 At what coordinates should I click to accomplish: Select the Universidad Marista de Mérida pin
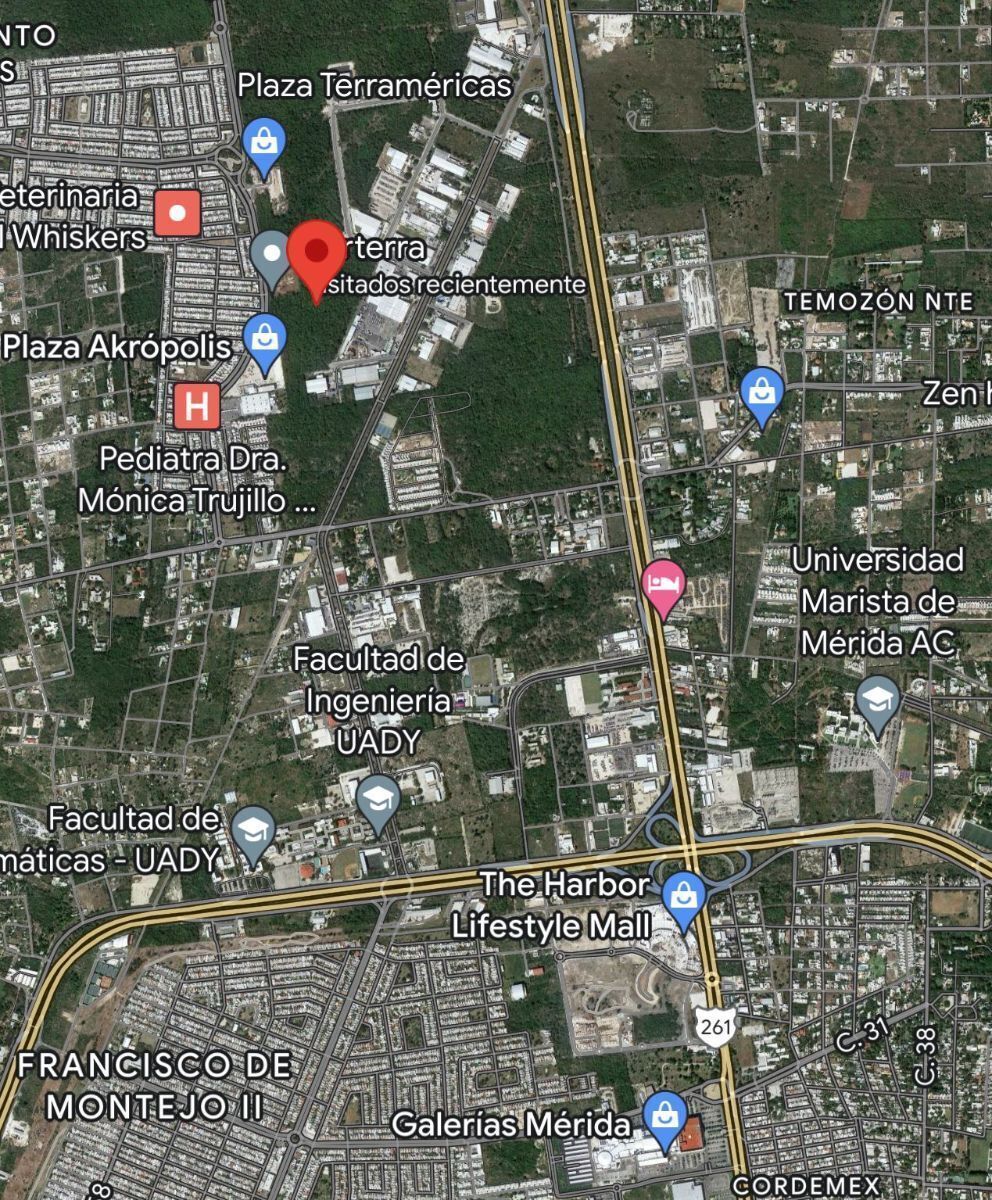pos(877,701)
